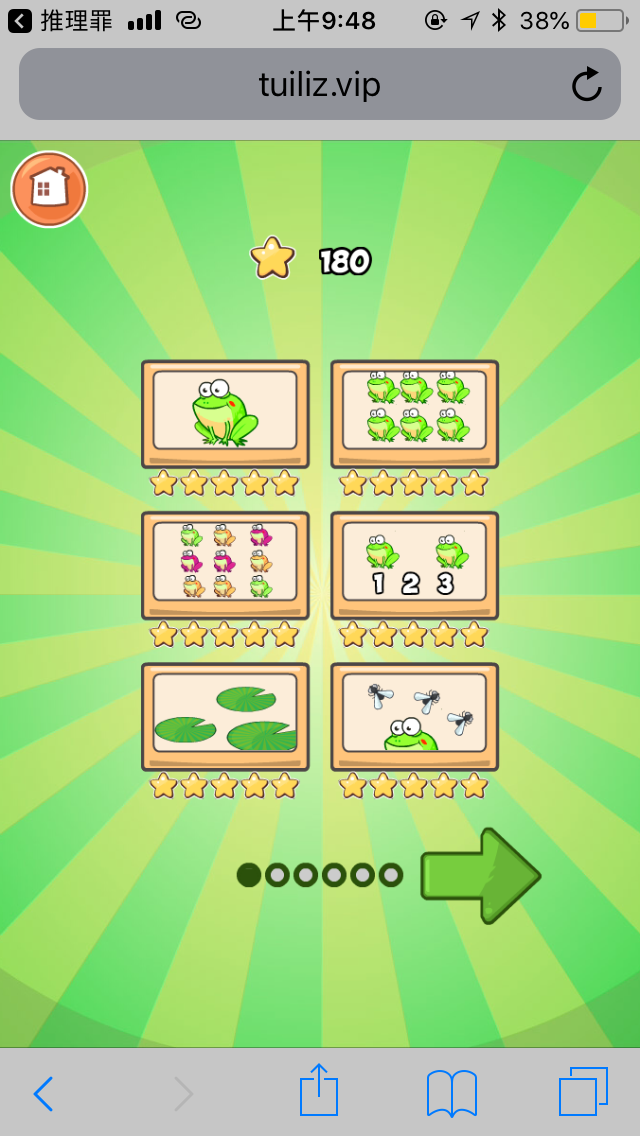This screenshot has height=1136, width=640.
Task: Share this page from Safari toolbar
Action: coord(319,1091)
